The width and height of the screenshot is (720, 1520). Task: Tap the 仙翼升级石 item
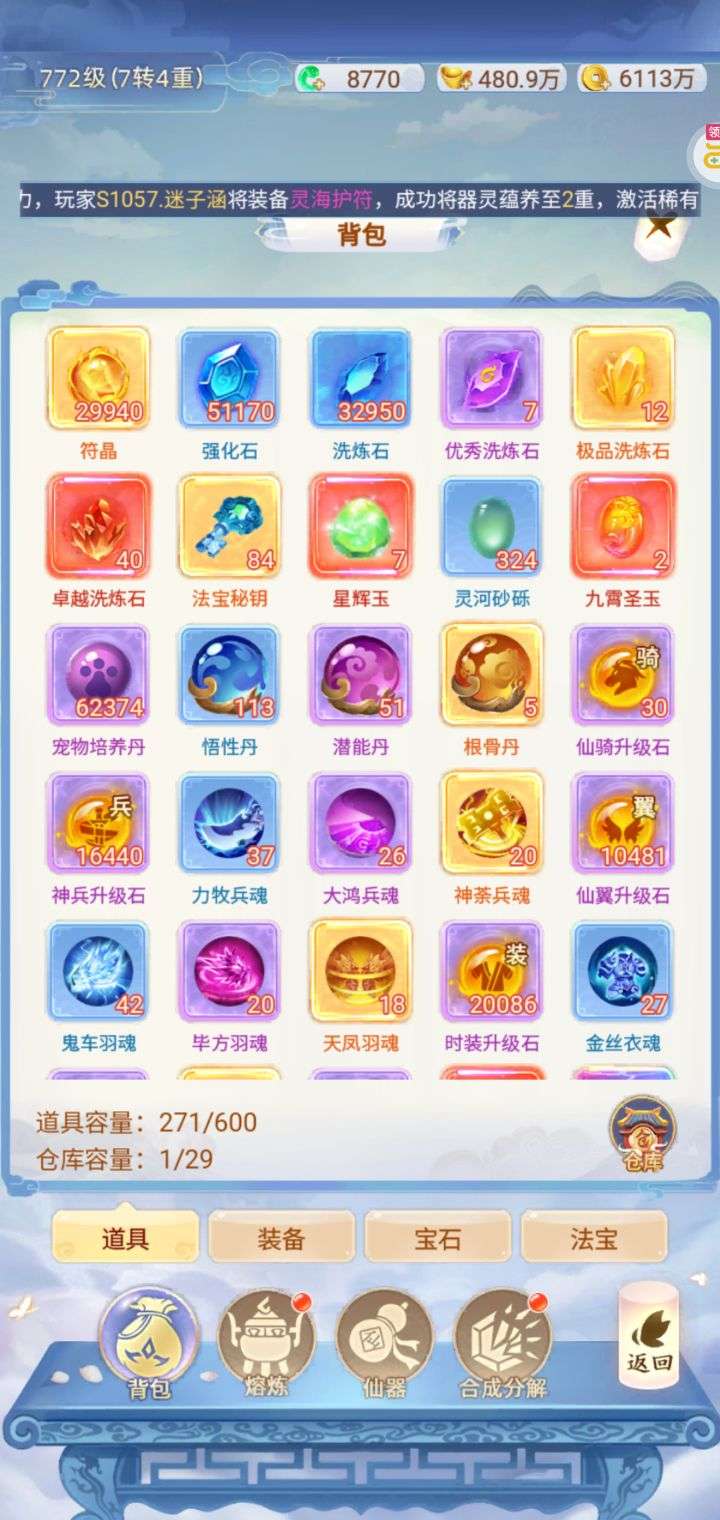(623, 822)
